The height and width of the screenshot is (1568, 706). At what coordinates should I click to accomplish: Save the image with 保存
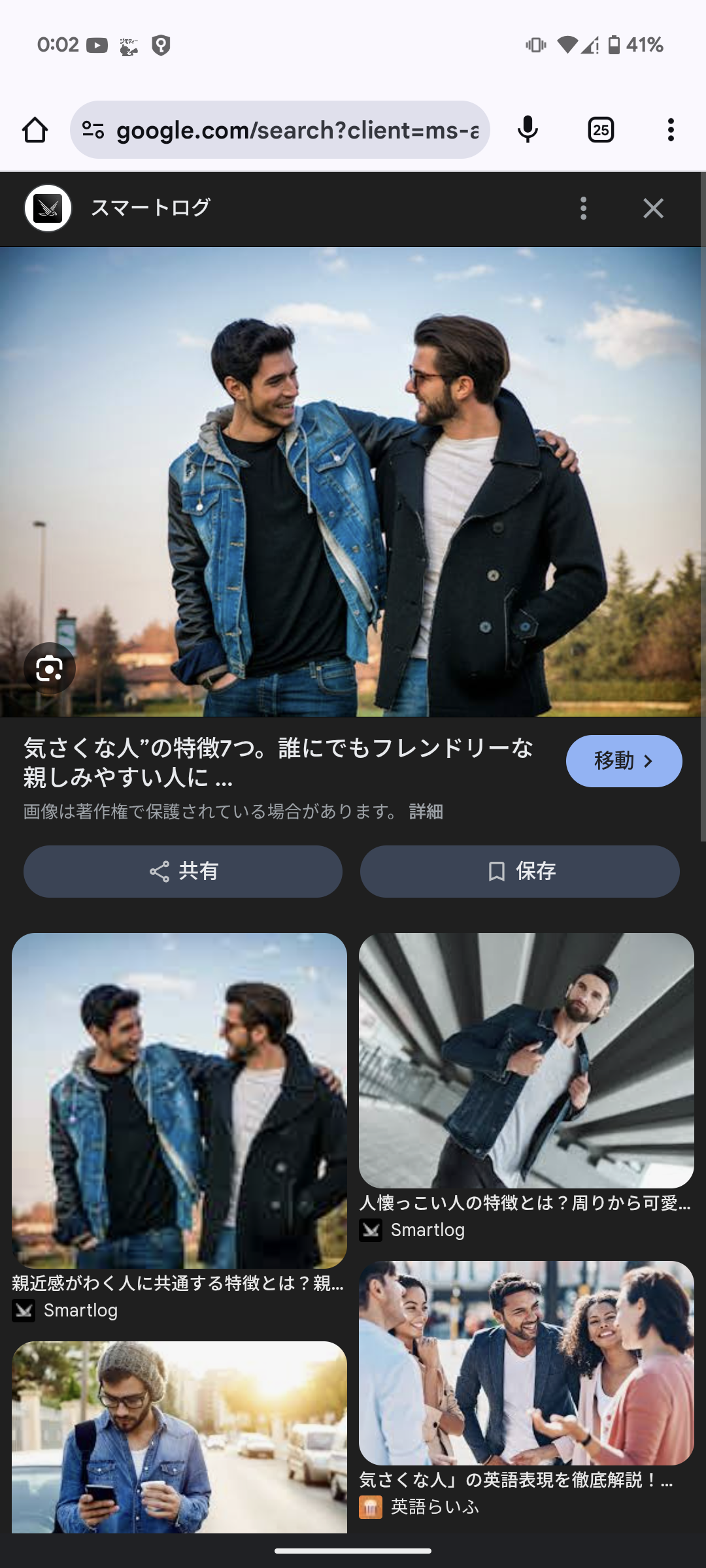click(x=520, y=872)
